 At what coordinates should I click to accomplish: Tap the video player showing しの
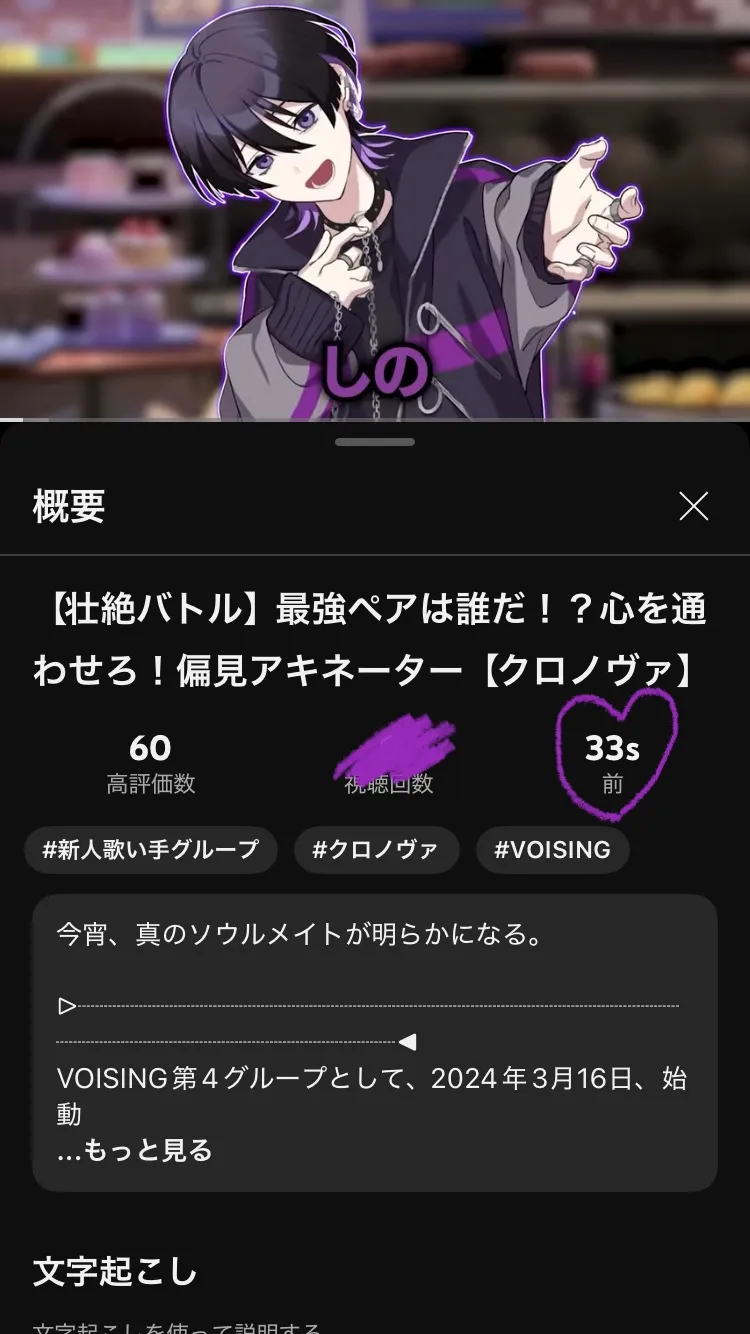(x=375, y=210)
